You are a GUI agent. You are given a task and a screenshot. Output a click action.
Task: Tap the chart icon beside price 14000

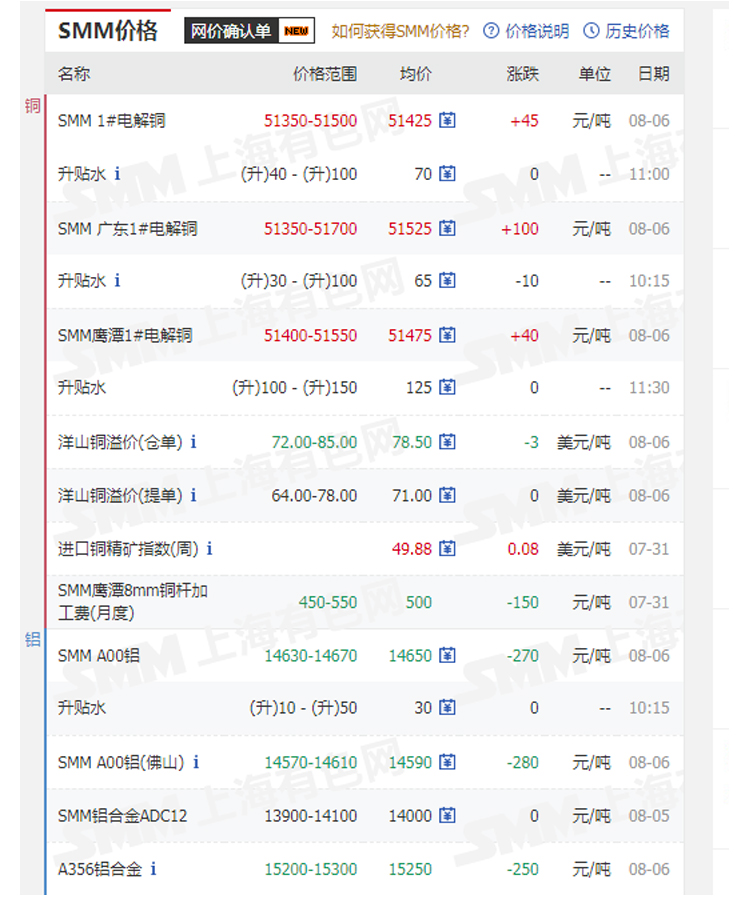point(447,816)
